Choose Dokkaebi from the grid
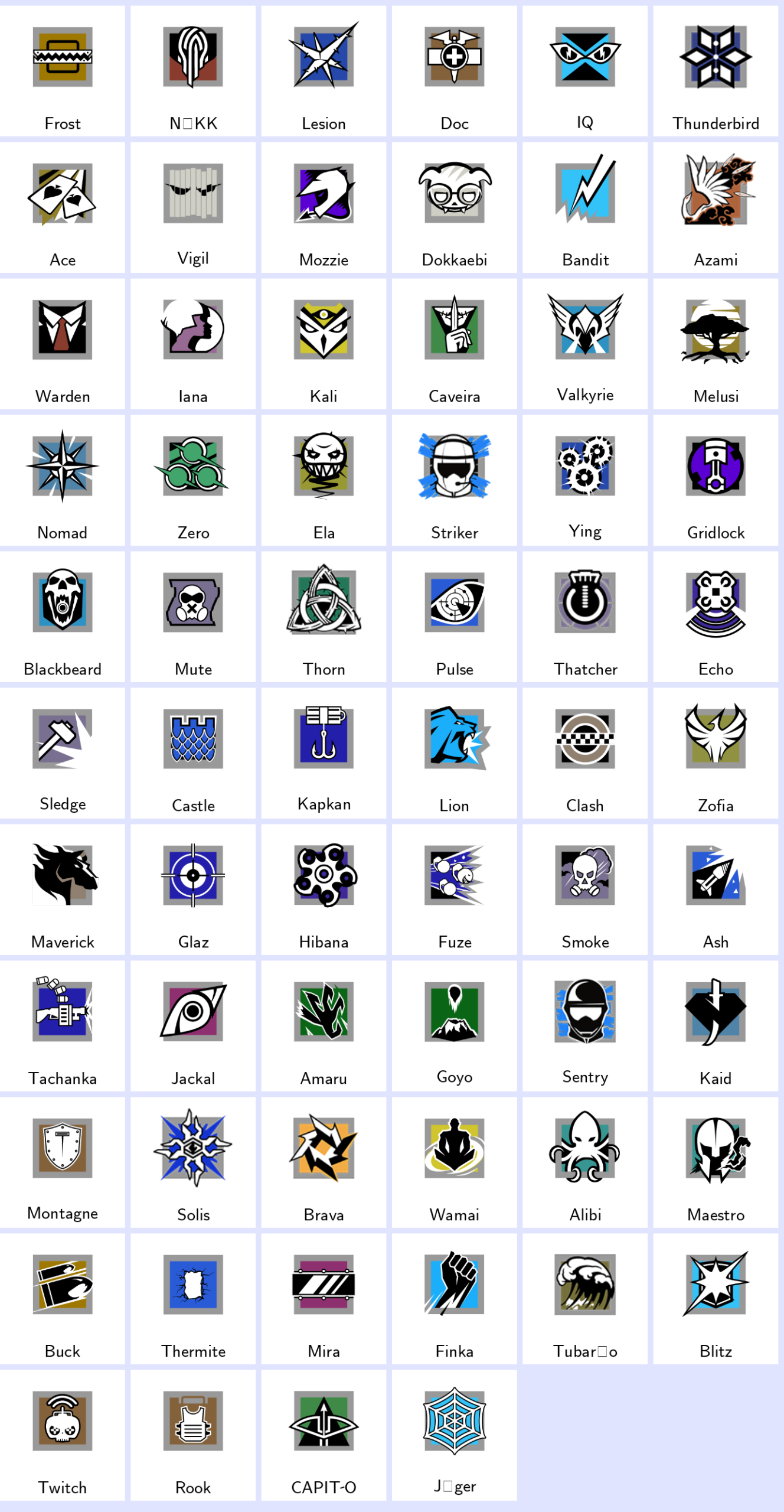This screenshot has width=784, height=1512. (x=454, y=207)
